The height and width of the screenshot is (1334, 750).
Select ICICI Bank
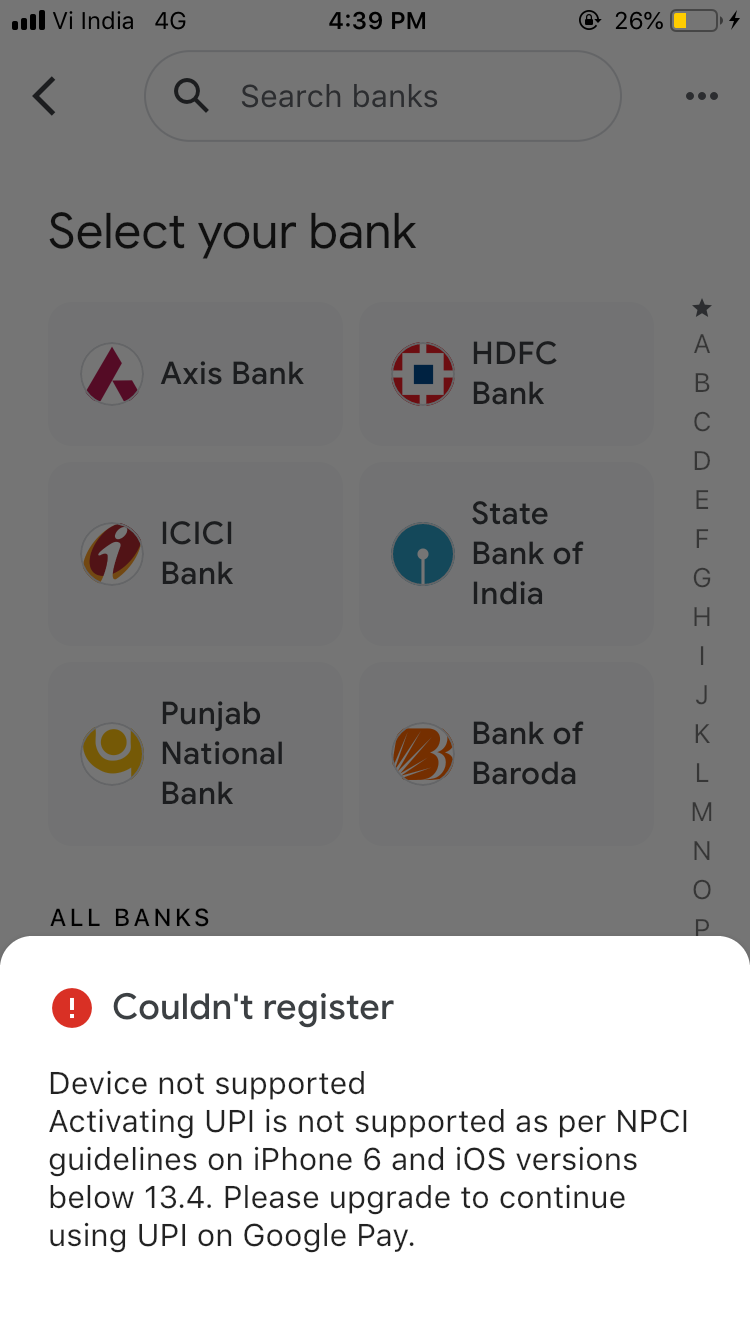click(196, 553)
